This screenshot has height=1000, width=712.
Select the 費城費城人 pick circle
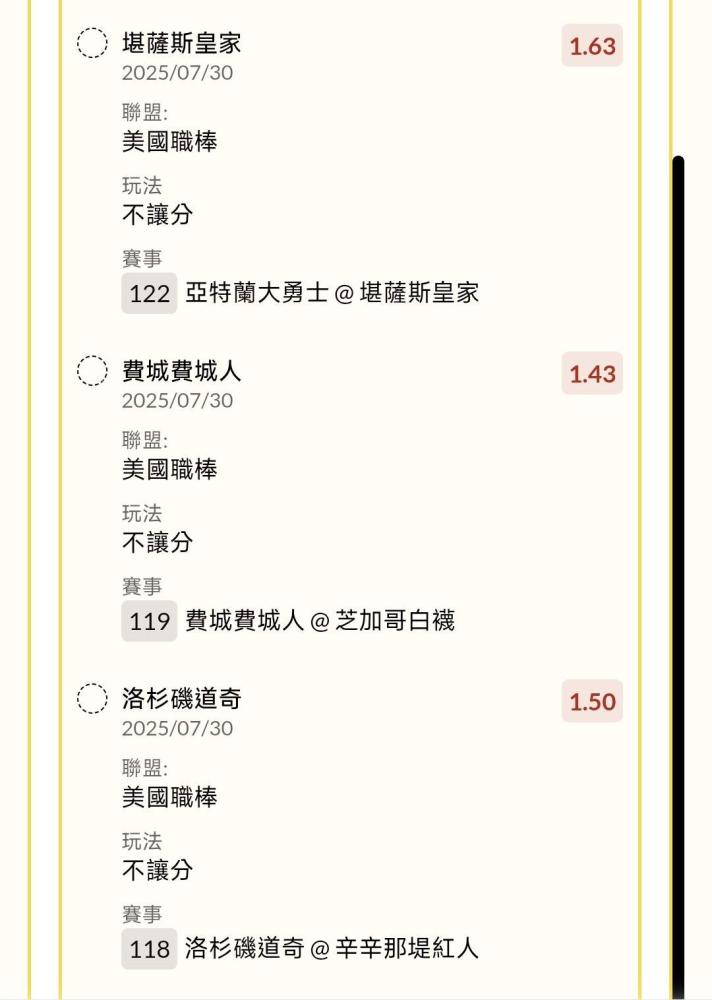[x=93, y=371]
